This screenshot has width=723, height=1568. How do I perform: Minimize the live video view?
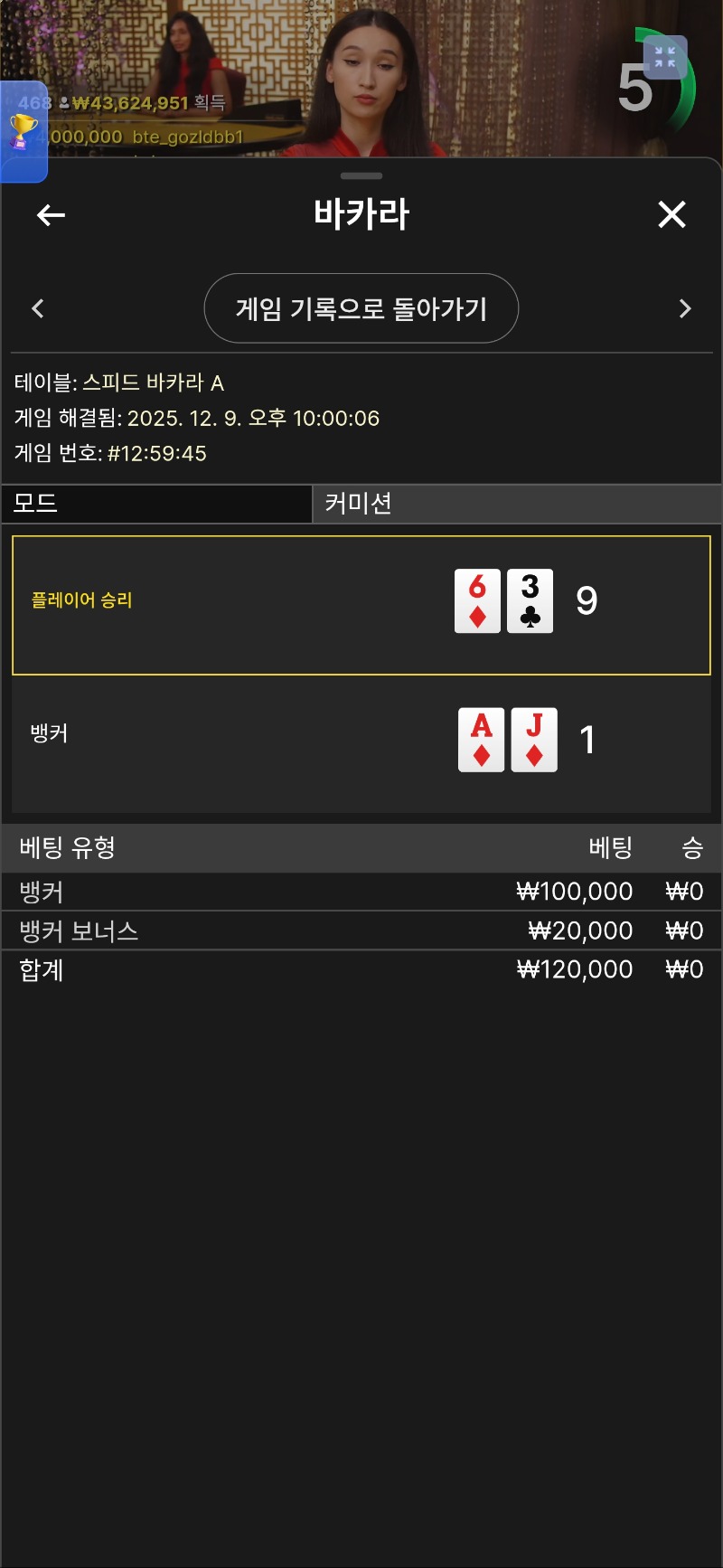coord(665,58)
